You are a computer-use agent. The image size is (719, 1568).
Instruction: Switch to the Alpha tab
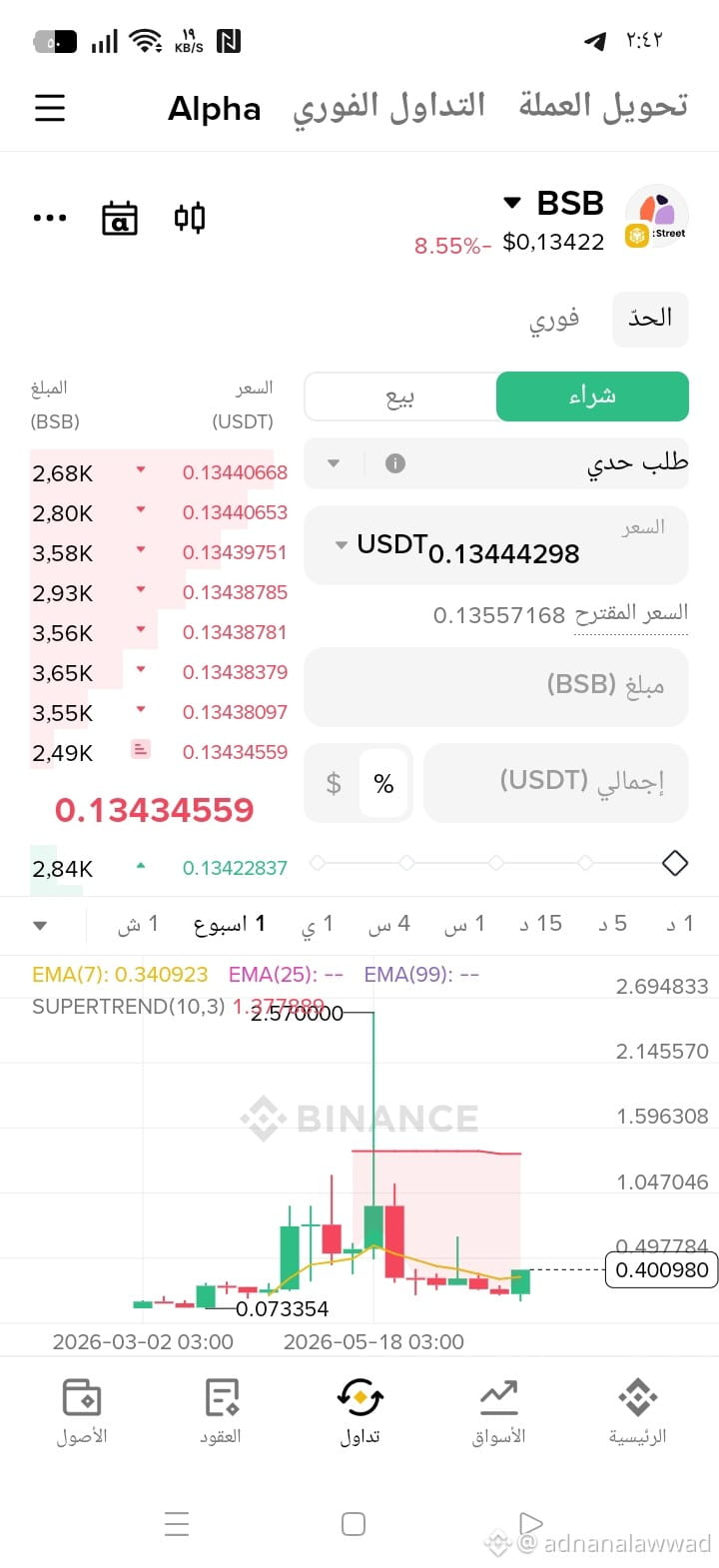coord(215,108)
